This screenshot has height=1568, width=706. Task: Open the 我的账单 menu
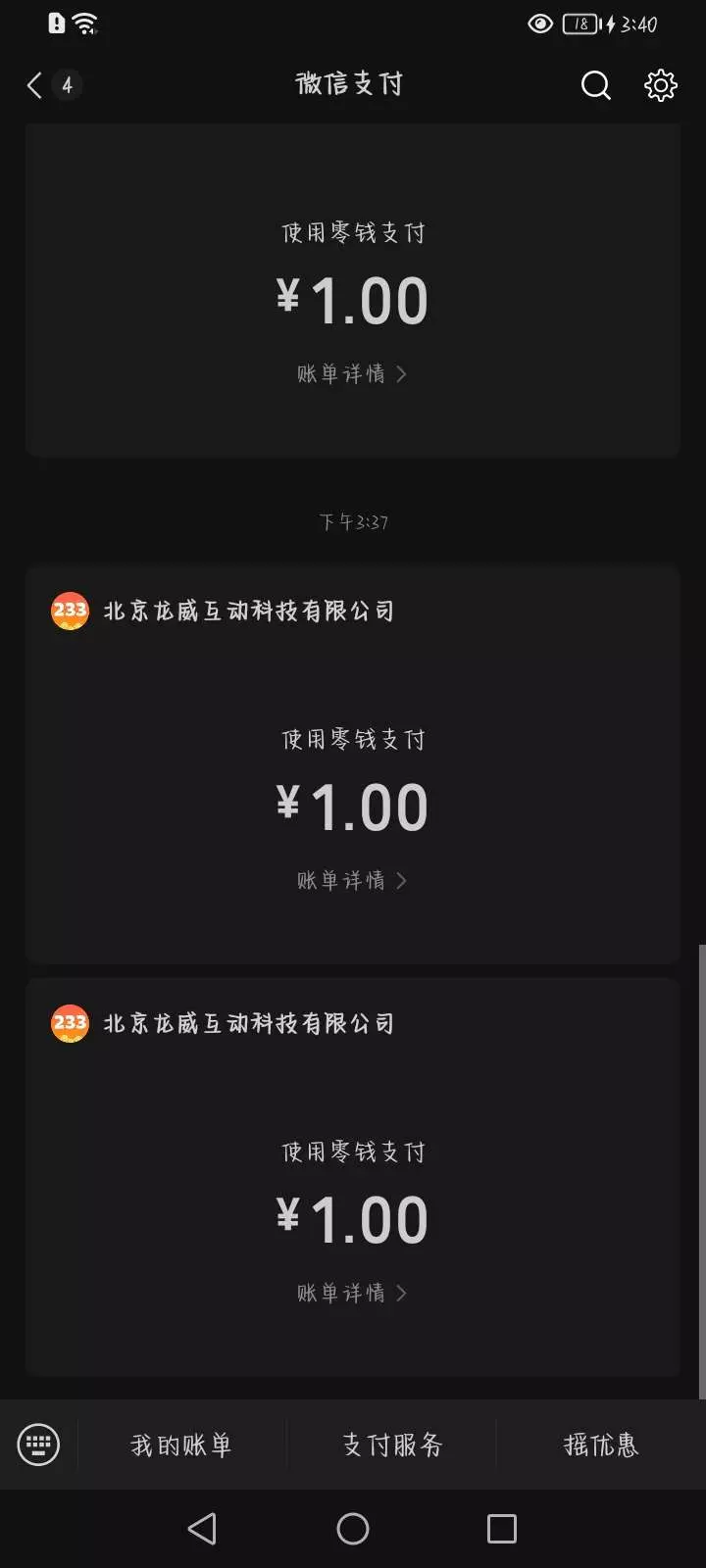181,1445
